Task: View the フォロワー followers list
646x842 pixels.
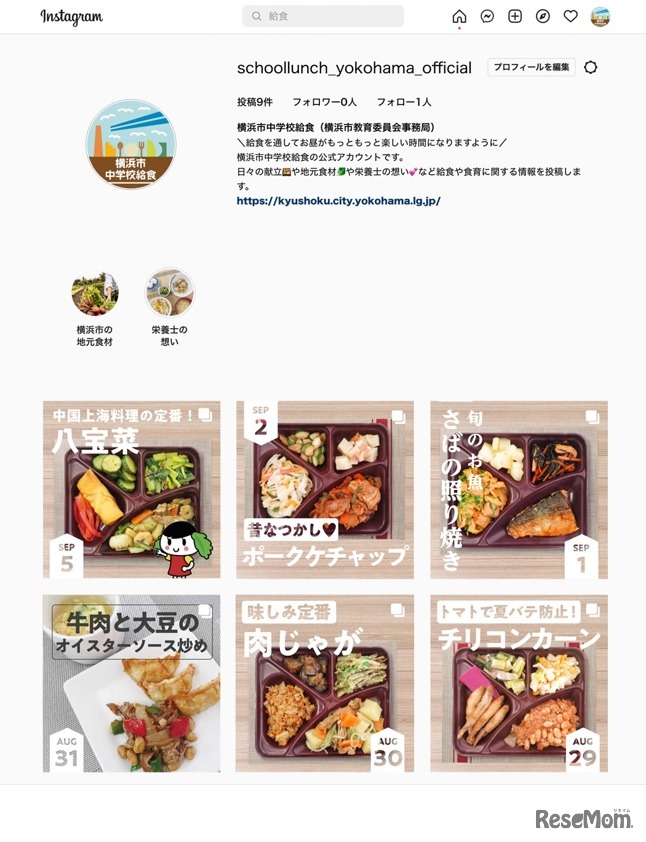Action: coord(324,102)
